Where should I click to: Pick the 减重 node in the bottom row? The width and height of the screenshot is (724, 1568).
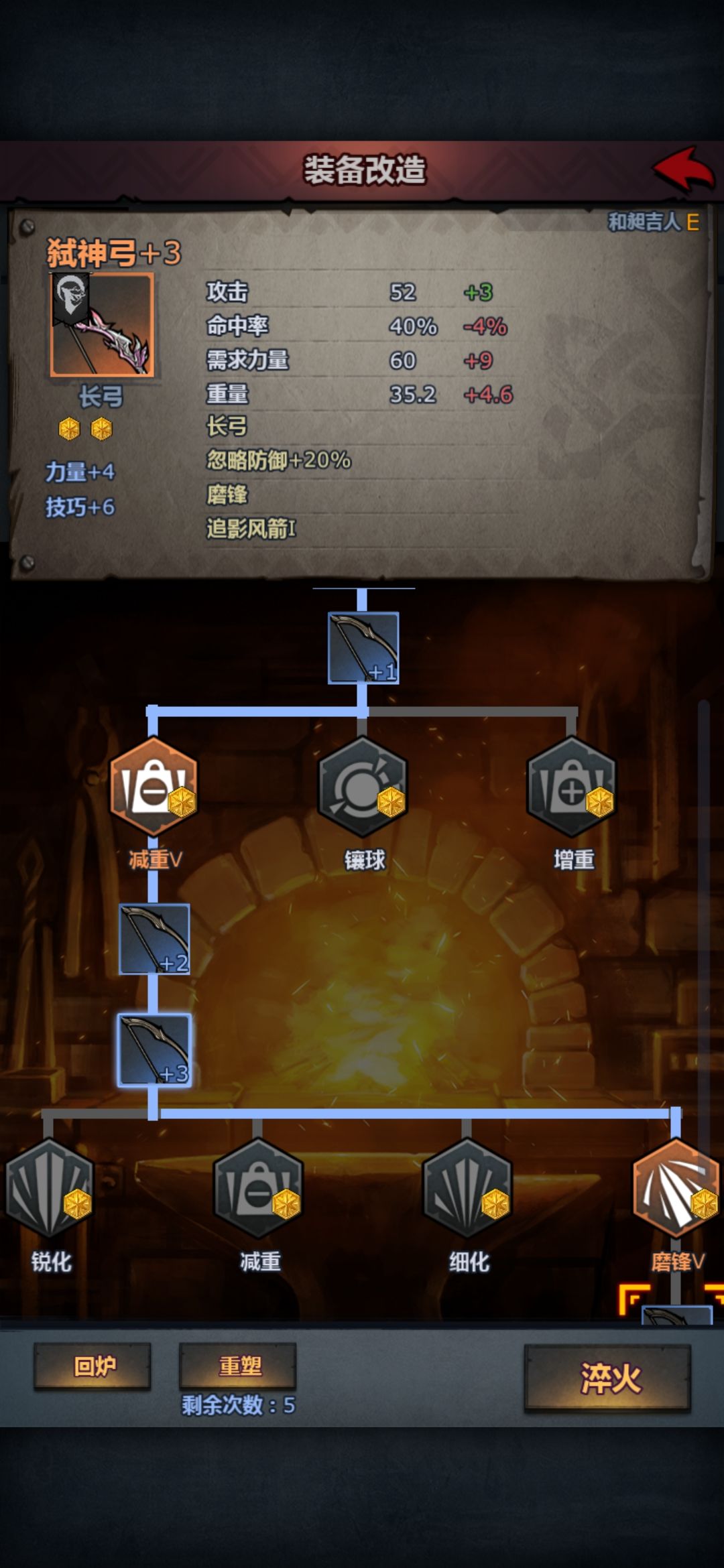point(258,1188)
